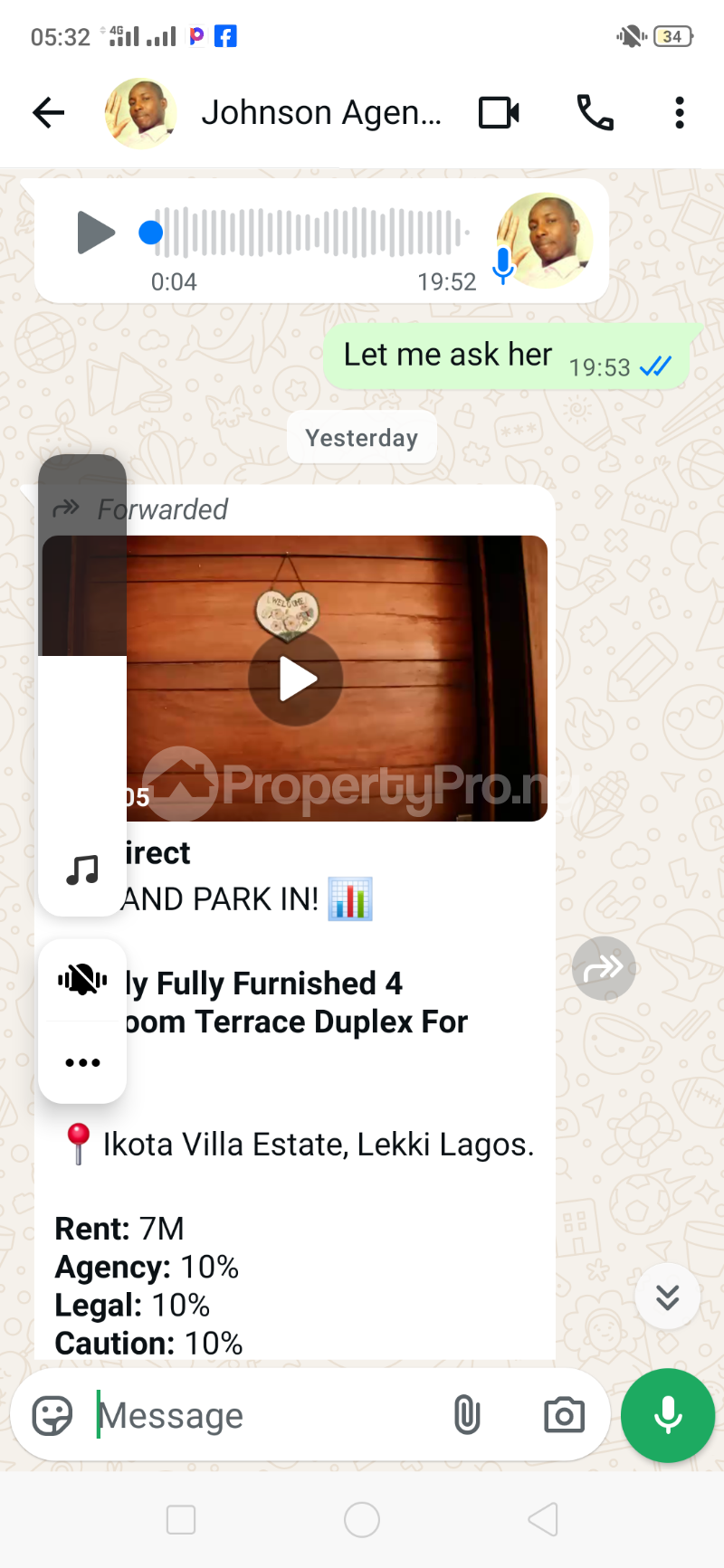Start a video call with Johnson Agent
The image size is (724, 1568).
tap(499, 113)
